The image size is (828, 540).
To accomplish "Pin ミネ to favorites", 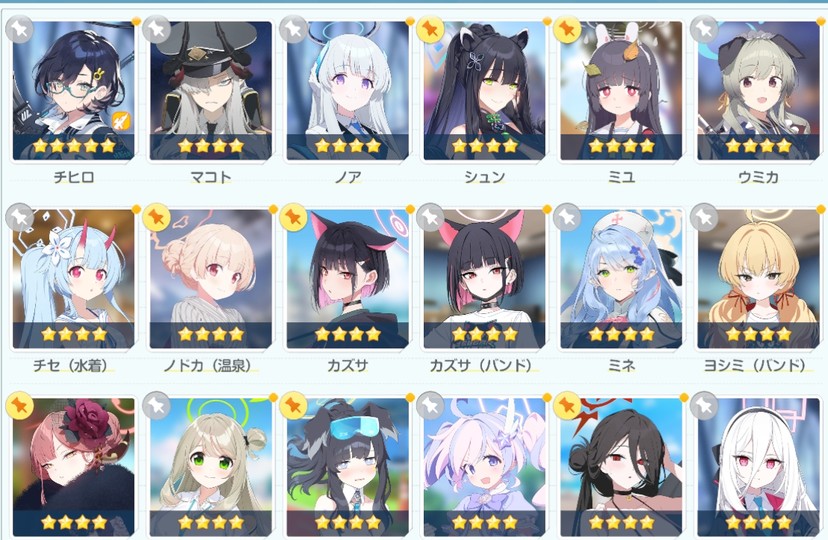I will coord(568,216).
